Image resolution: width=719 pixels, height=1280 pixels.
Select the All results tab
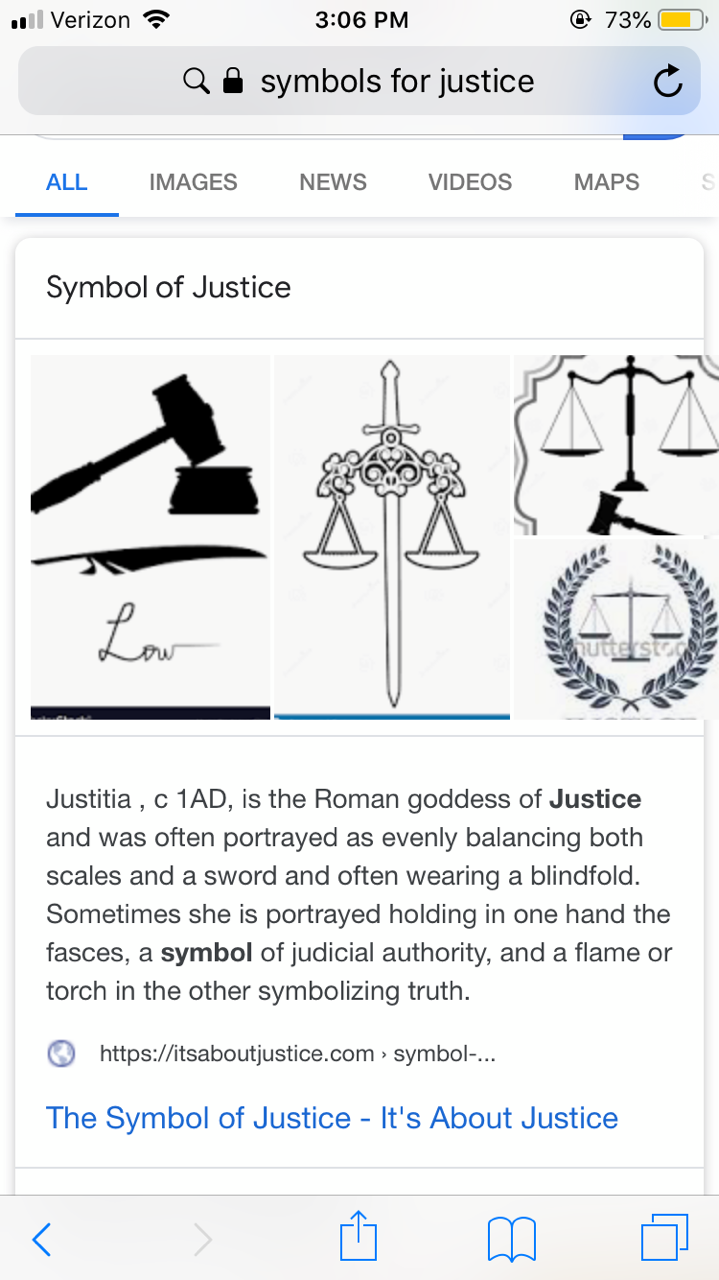(67, 182)
